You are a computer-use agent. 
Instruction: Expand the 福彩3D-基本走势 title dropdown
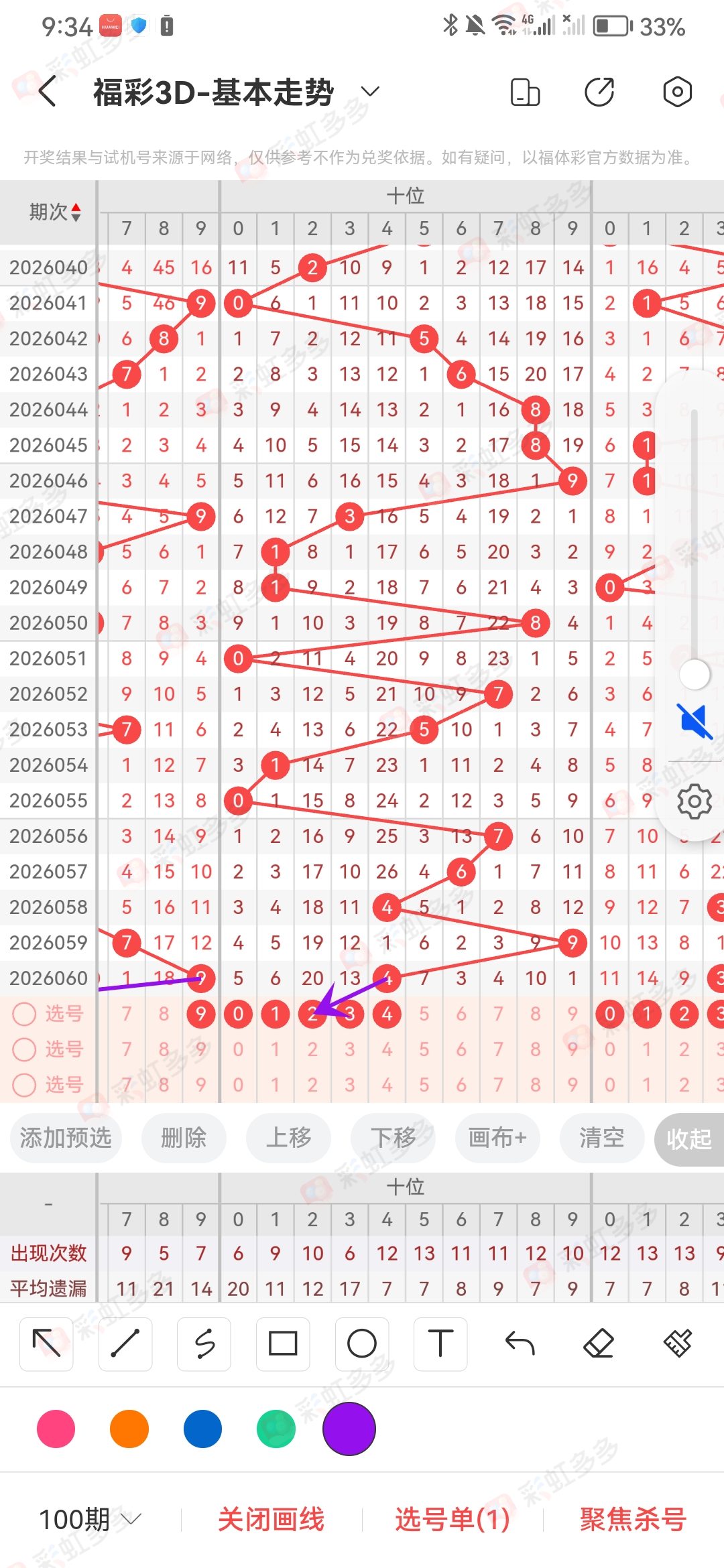(x=370, y=92)
